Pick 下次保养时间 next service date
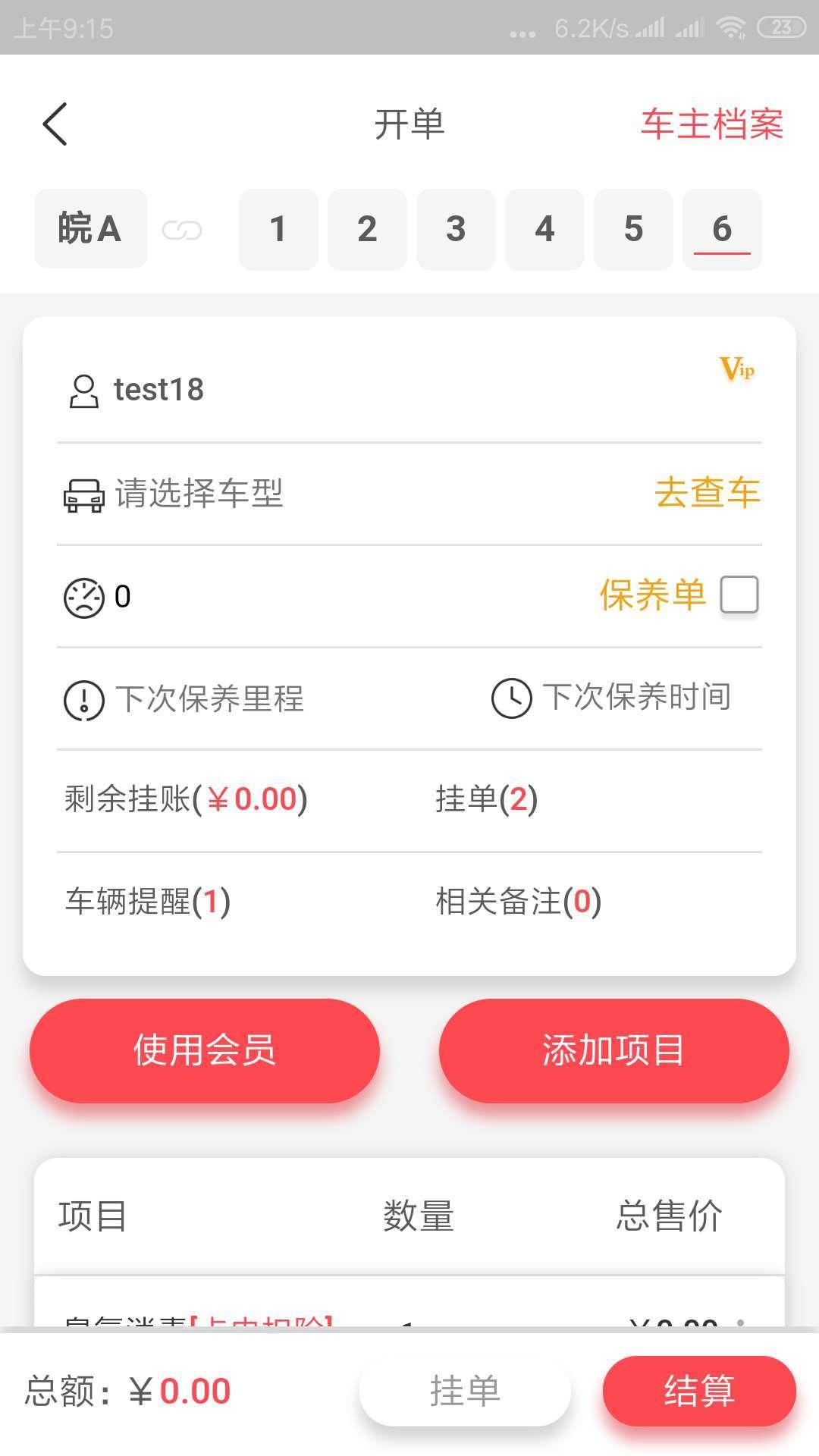The width and height of the screenshot is (819, 1456). pos(635,697)
